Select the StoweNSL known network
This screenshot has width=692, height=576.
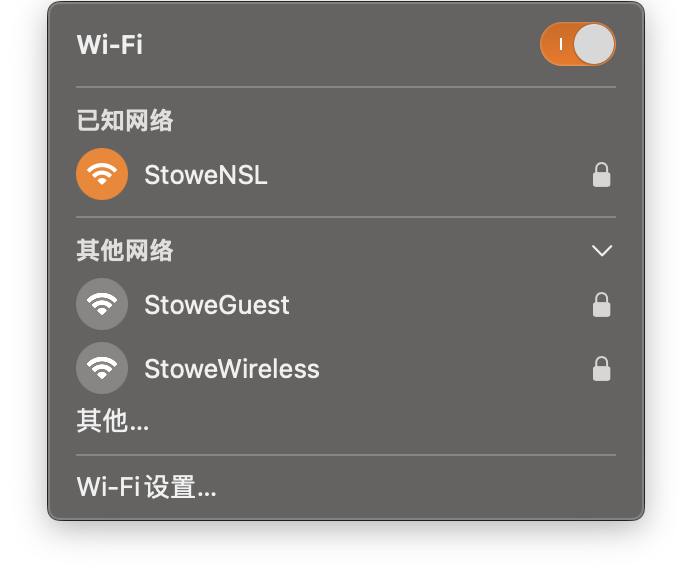[x=205, y=175]
